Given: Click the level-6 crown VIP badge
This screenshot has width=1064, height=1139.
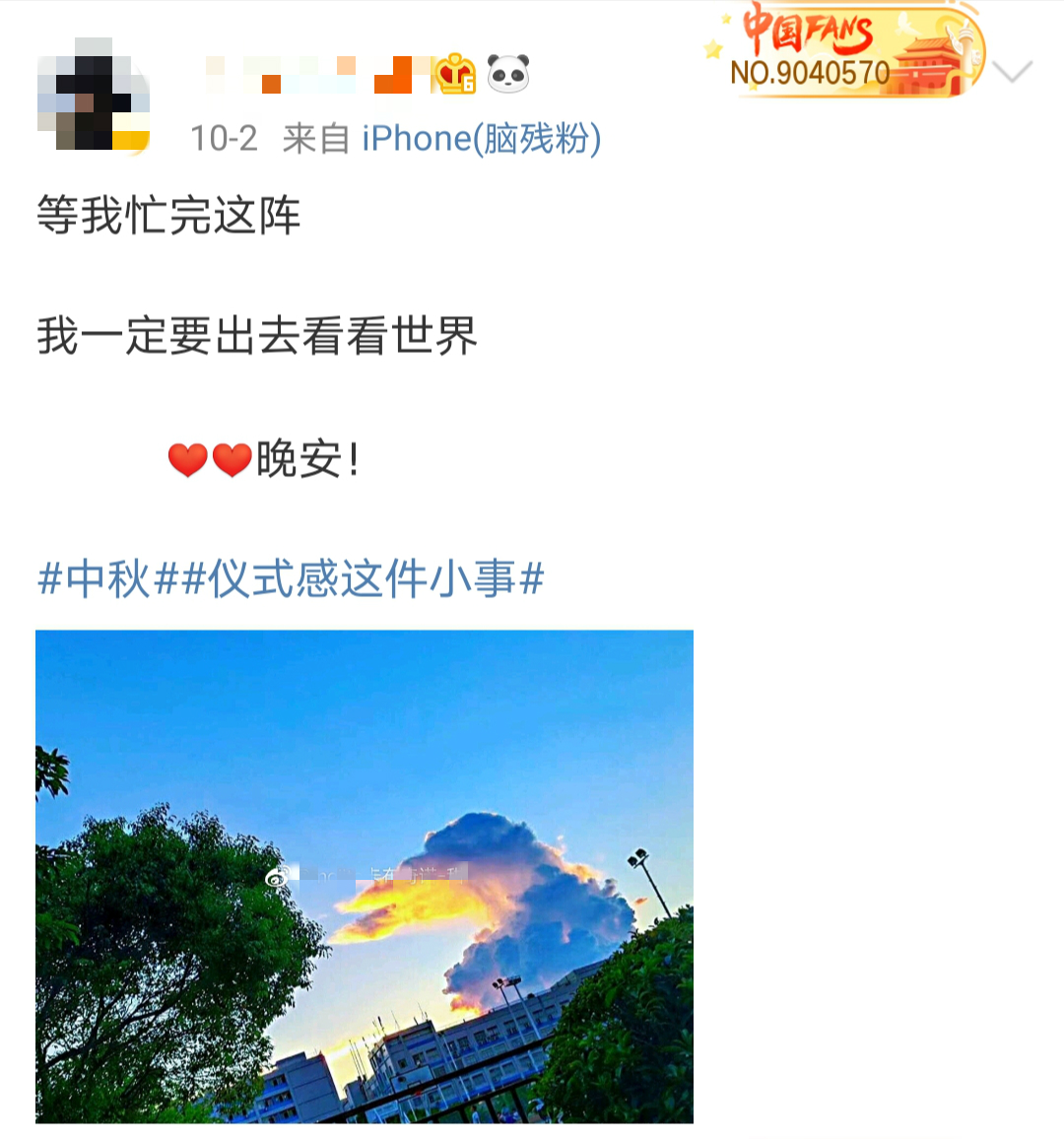Looking at the screenshot, I should click(x=455, y=71).
